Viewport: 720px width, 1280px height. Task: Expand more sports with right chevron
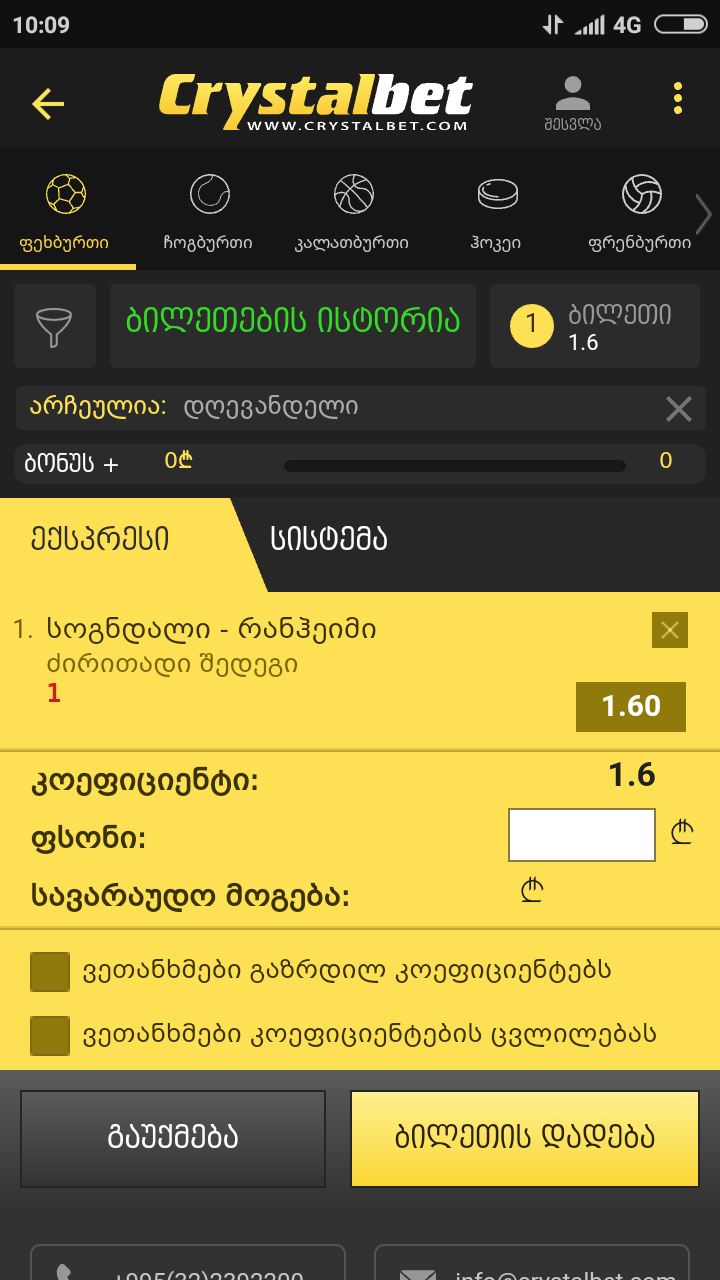coord(706,213)
